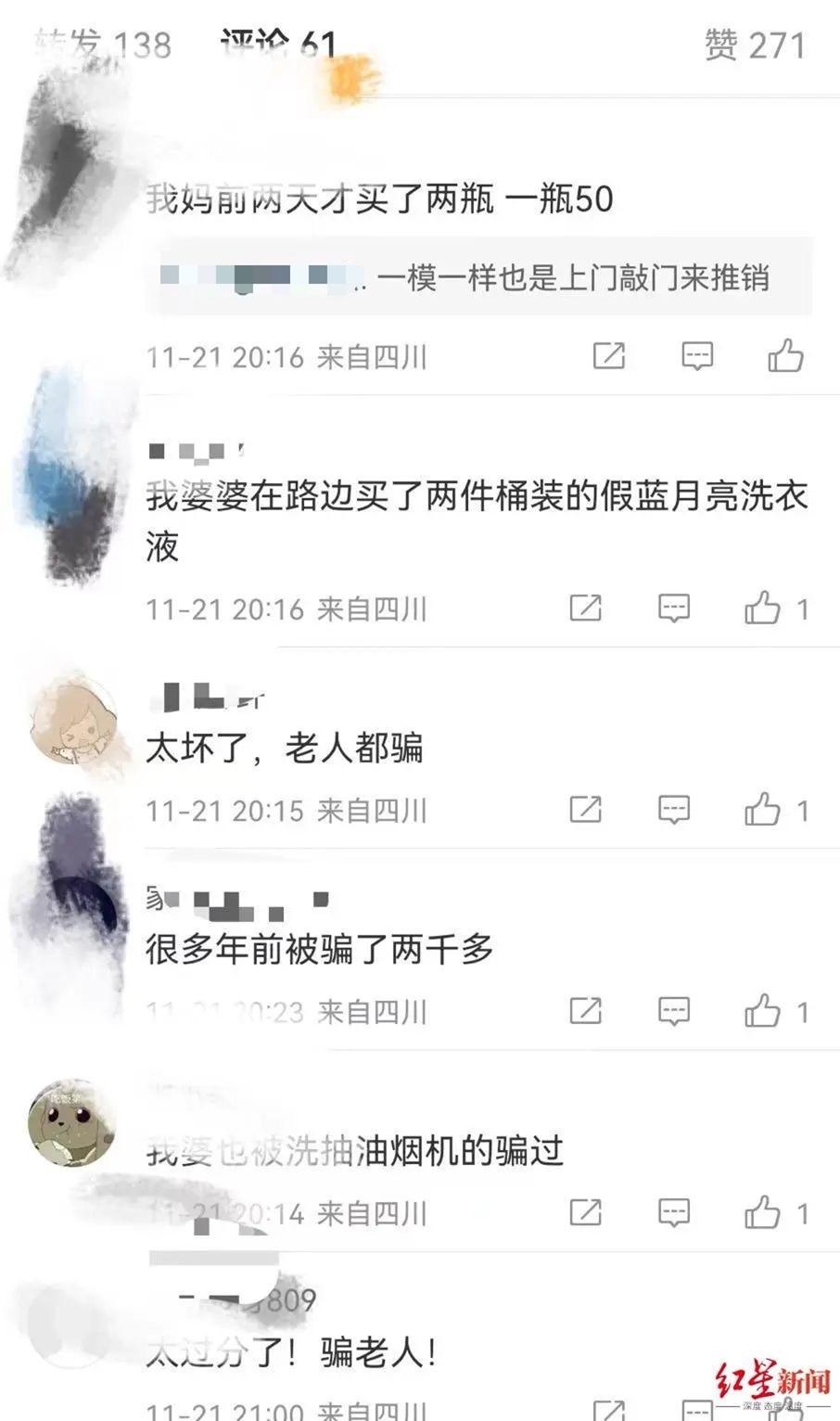Select the 评论 61 tab
Viewport: 840px width, 1421px height.
(x=278, y=44)
